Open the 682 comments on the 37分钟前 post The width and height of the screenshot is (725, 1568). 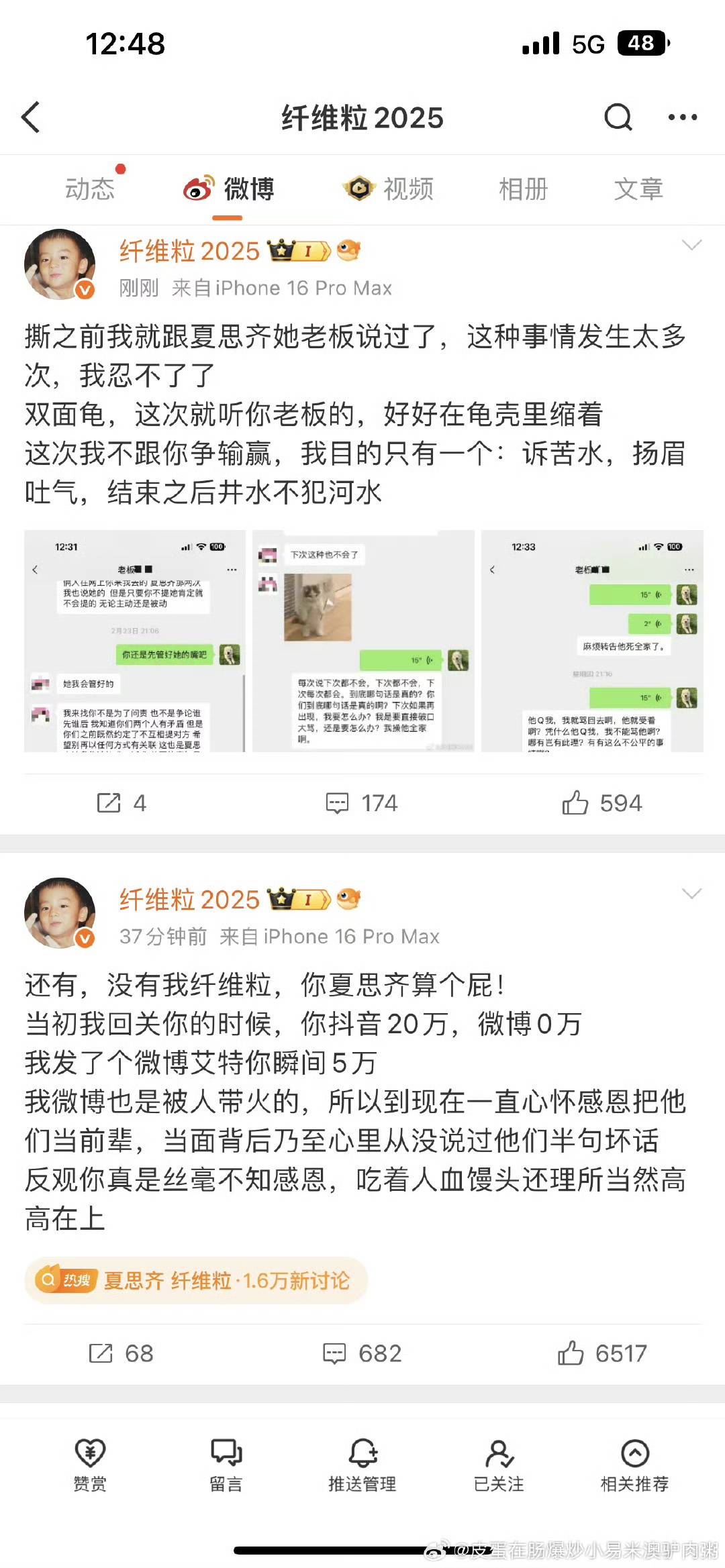[362, 1353]
